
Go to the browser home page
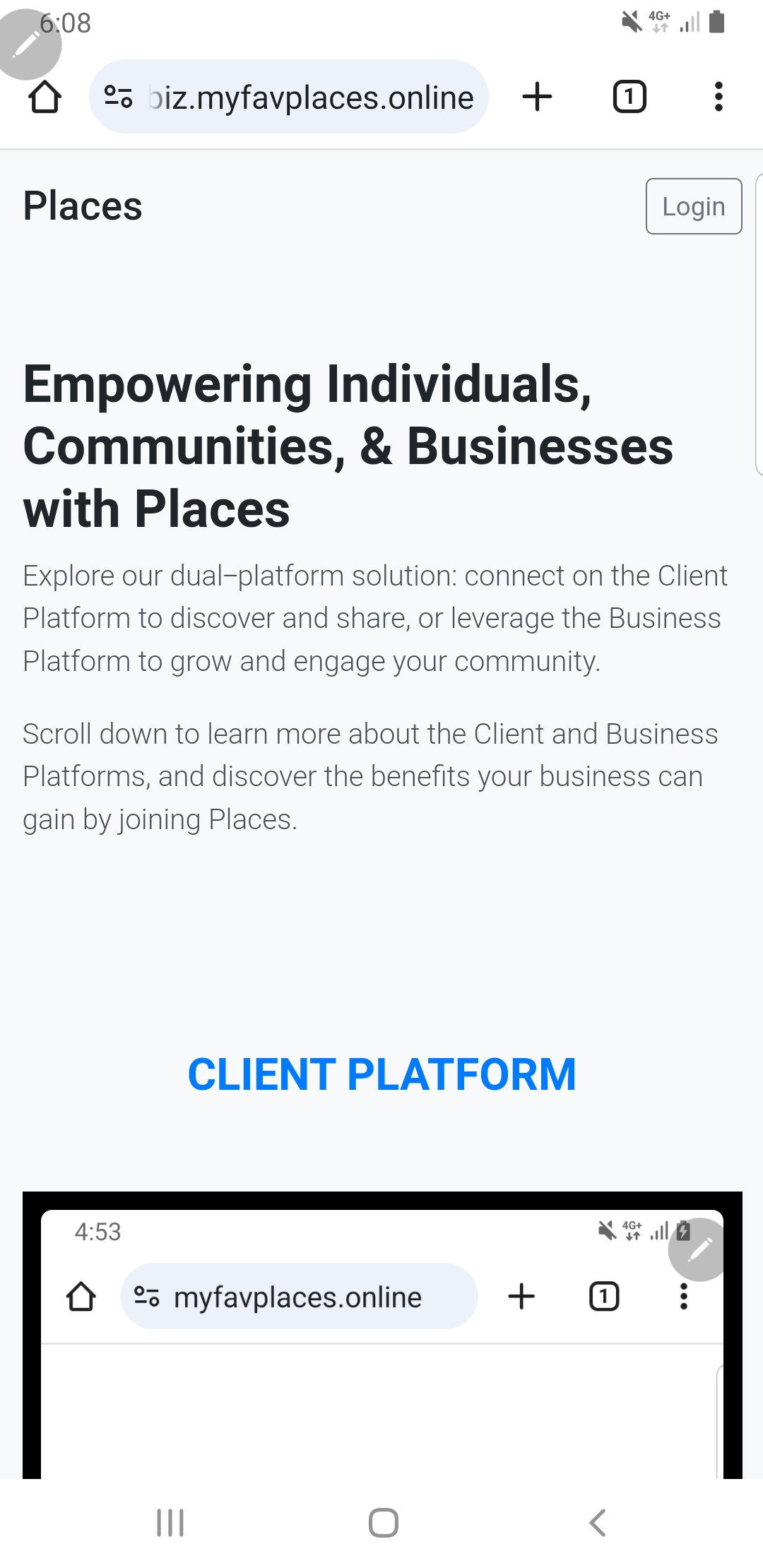point(45,97)
